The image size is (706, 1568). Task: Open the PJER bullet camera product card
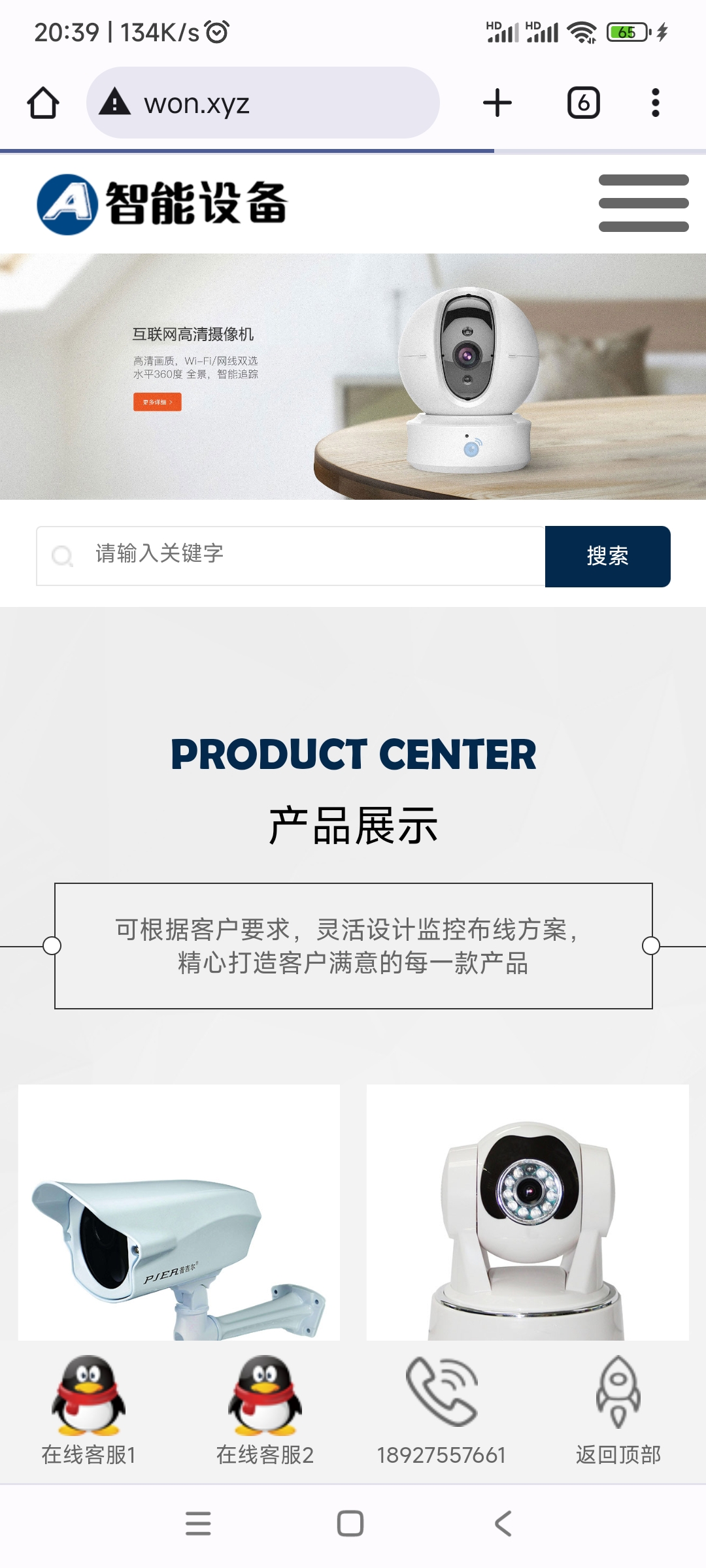point(178,1213)
